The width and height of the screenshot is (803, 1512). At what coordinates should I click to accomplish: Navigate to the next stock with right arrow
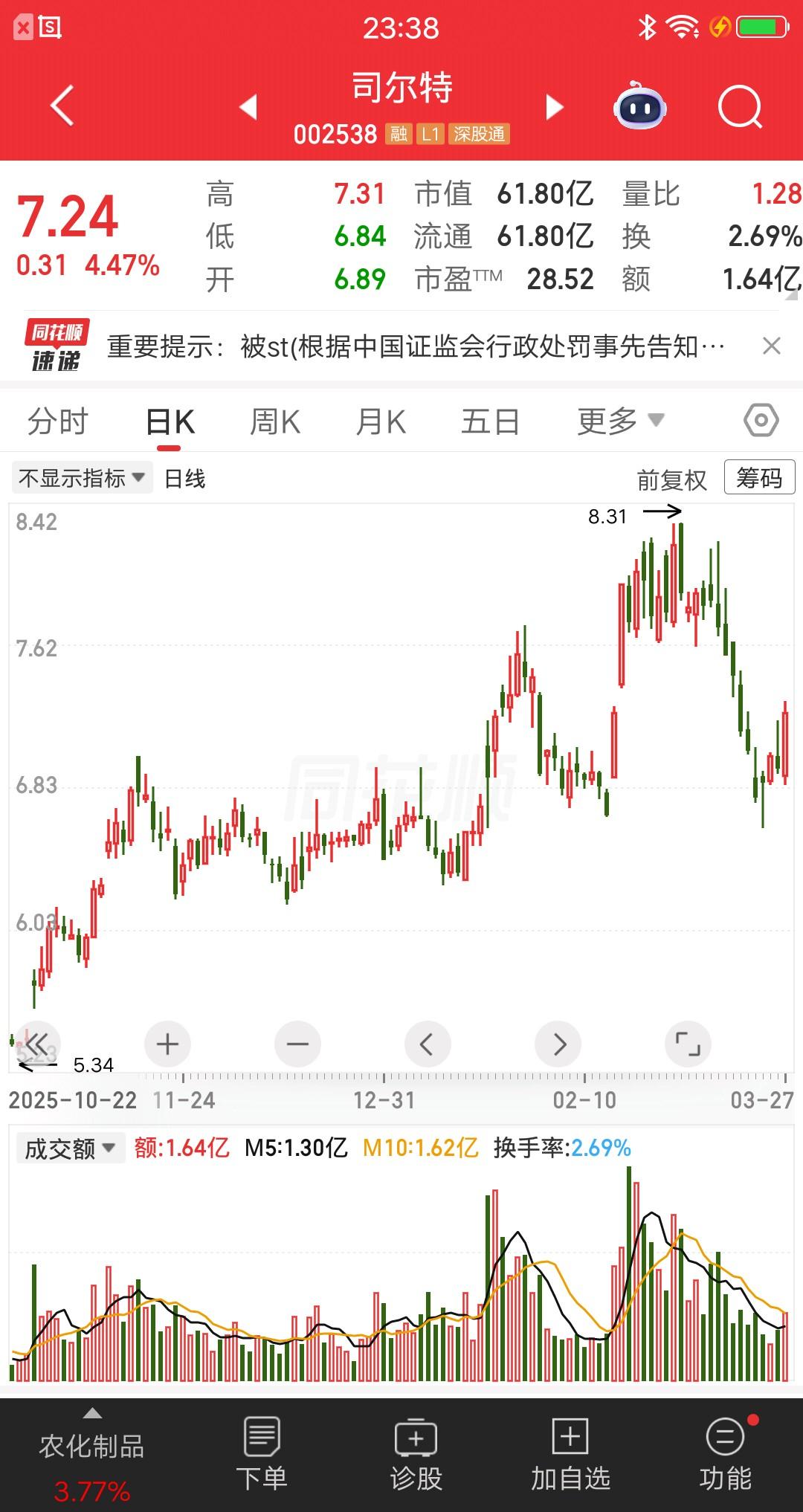coord(553,107)
